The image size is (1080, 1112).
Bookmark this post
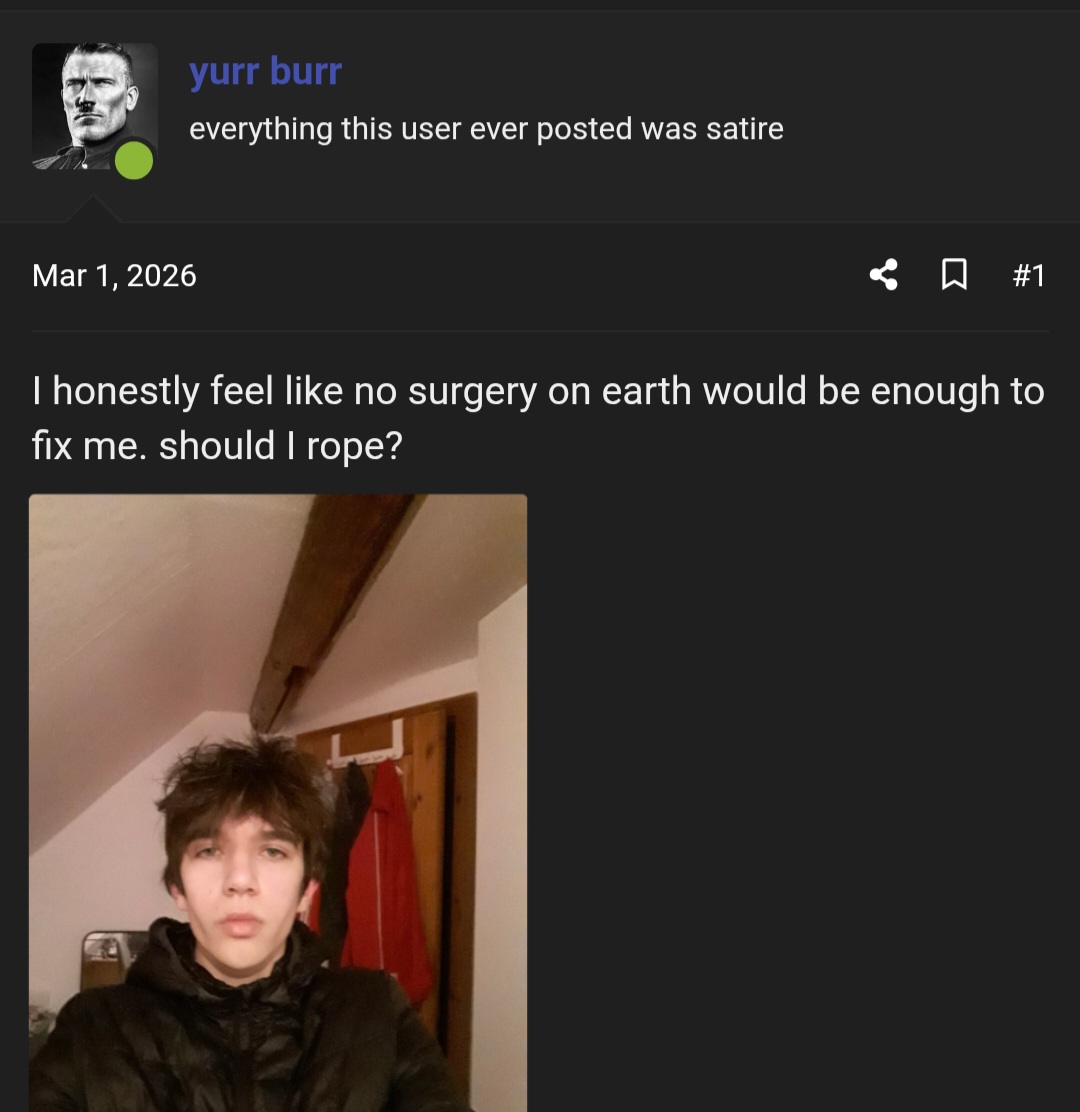pos(954,274)
